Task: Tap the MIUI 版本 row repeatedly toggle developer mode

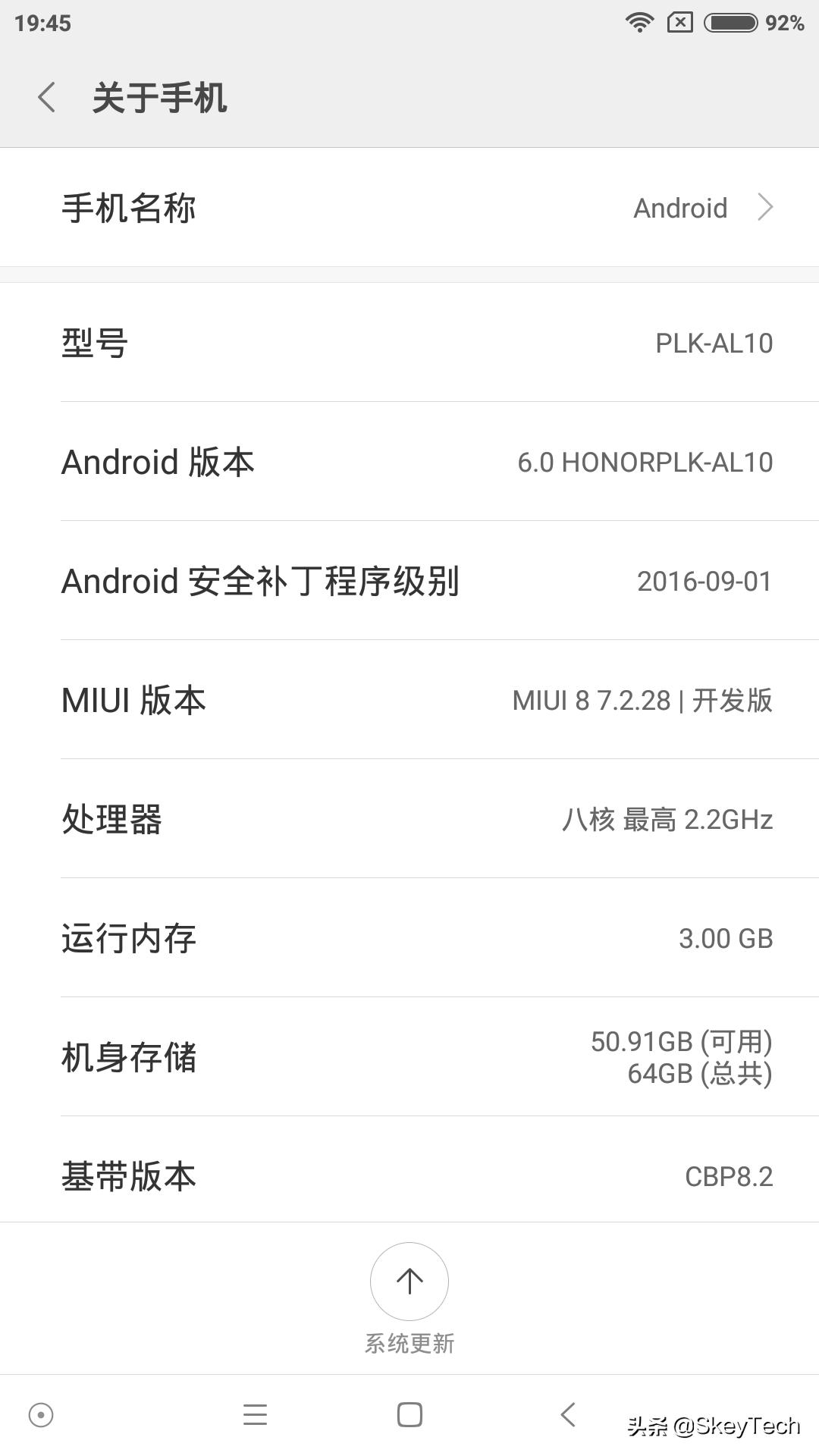Action: tap(409, 700)
